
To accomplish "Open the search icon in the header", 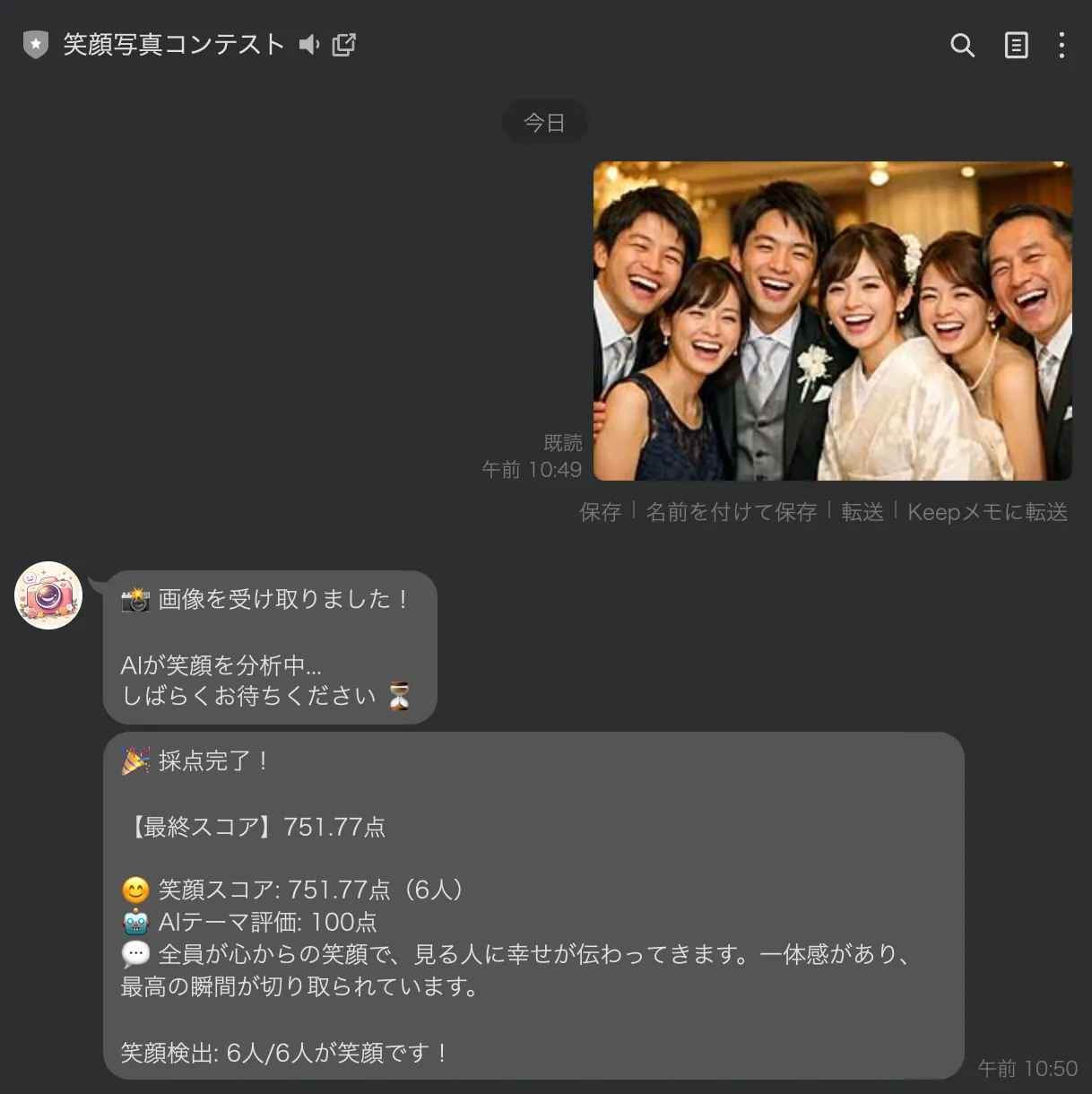I will tap(962, 45).
